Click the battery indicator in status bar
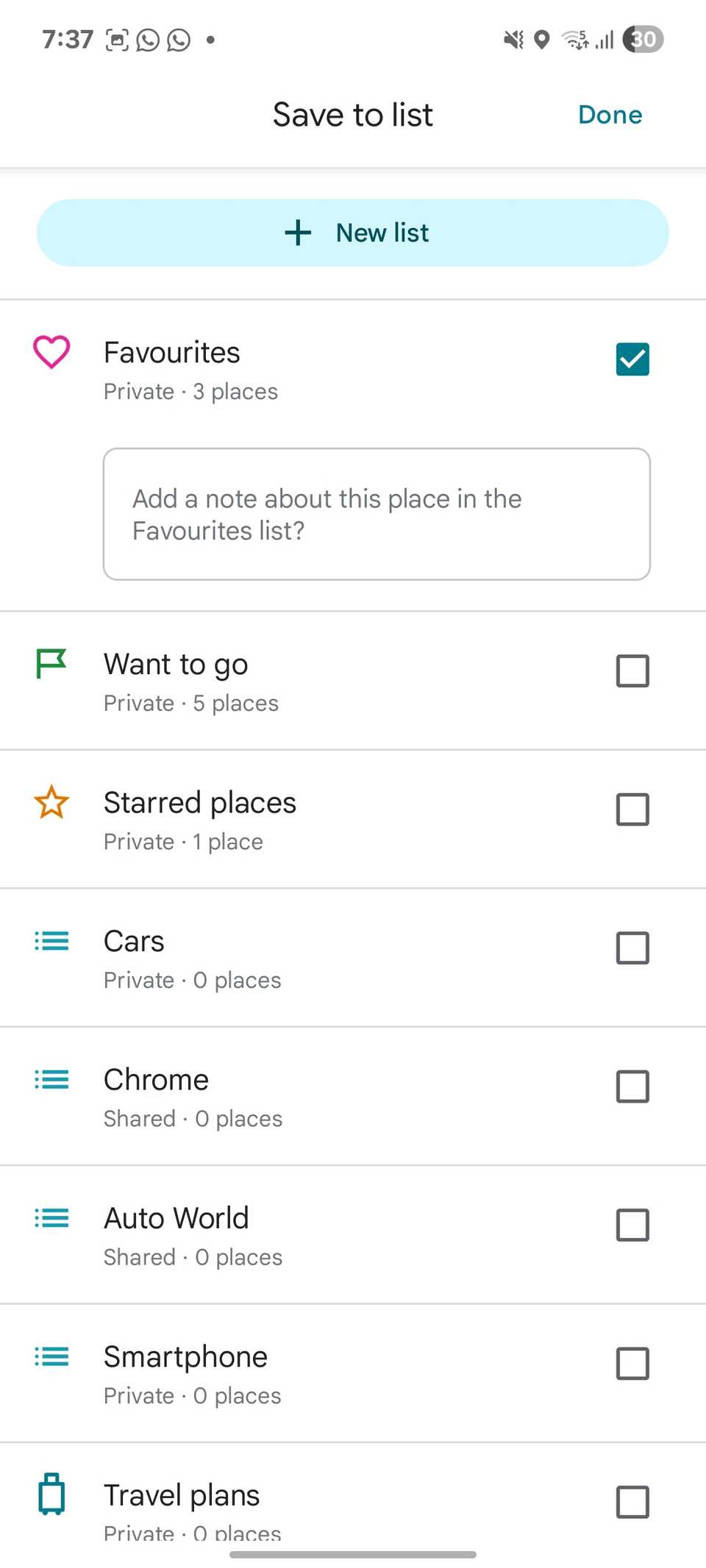The image size is (706, 1568). (x=642, y=40)
